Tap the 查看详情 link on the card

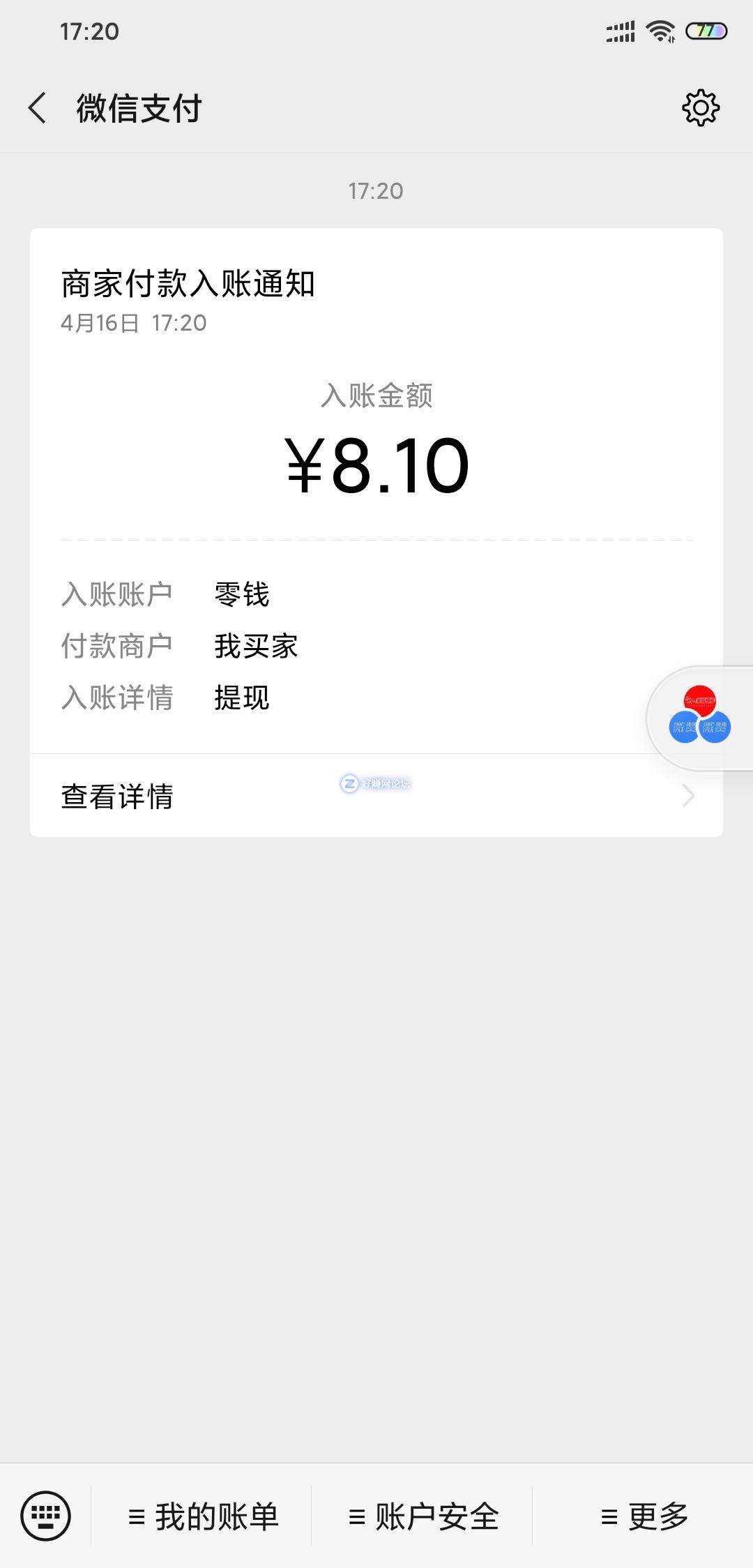pyautogui.click(x=116, y=797)
